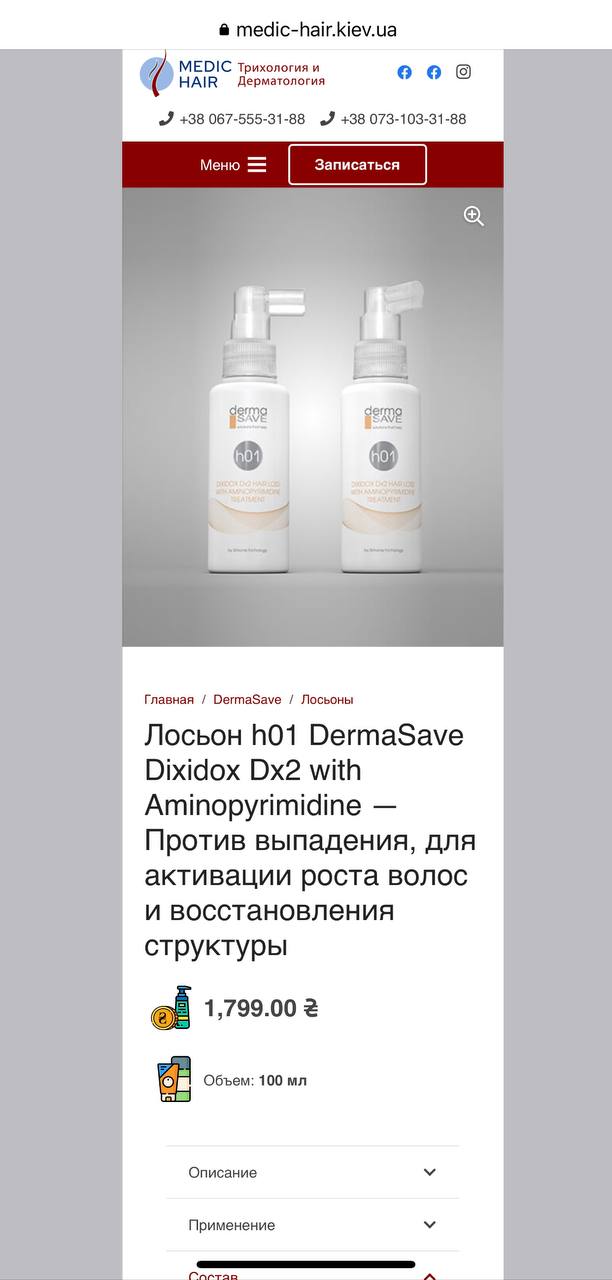Call +38 073-103-31-88
Screen dimensions: 612x1280
tap(393, 119)
